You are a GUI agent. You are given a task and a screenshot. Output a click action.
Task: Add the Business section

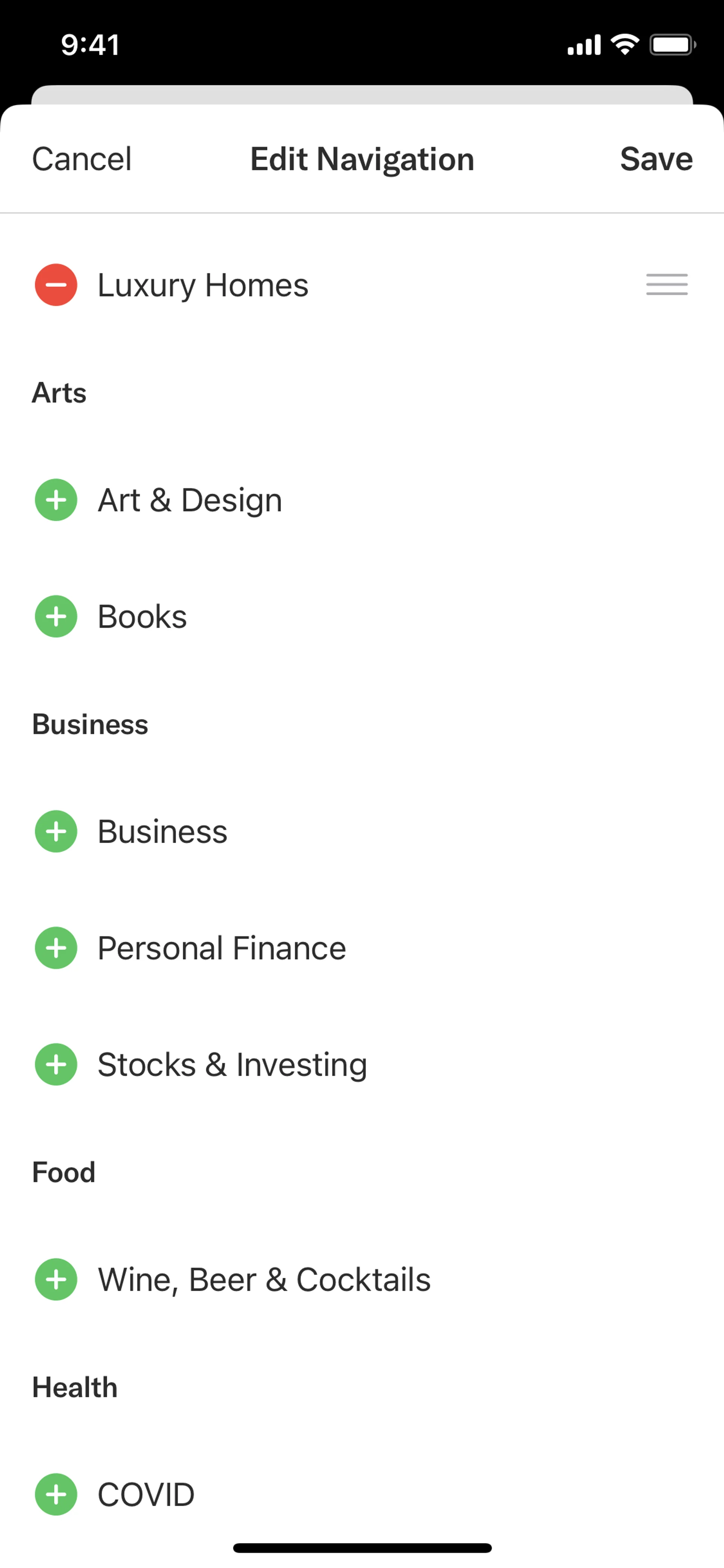(x=56, y=831)
